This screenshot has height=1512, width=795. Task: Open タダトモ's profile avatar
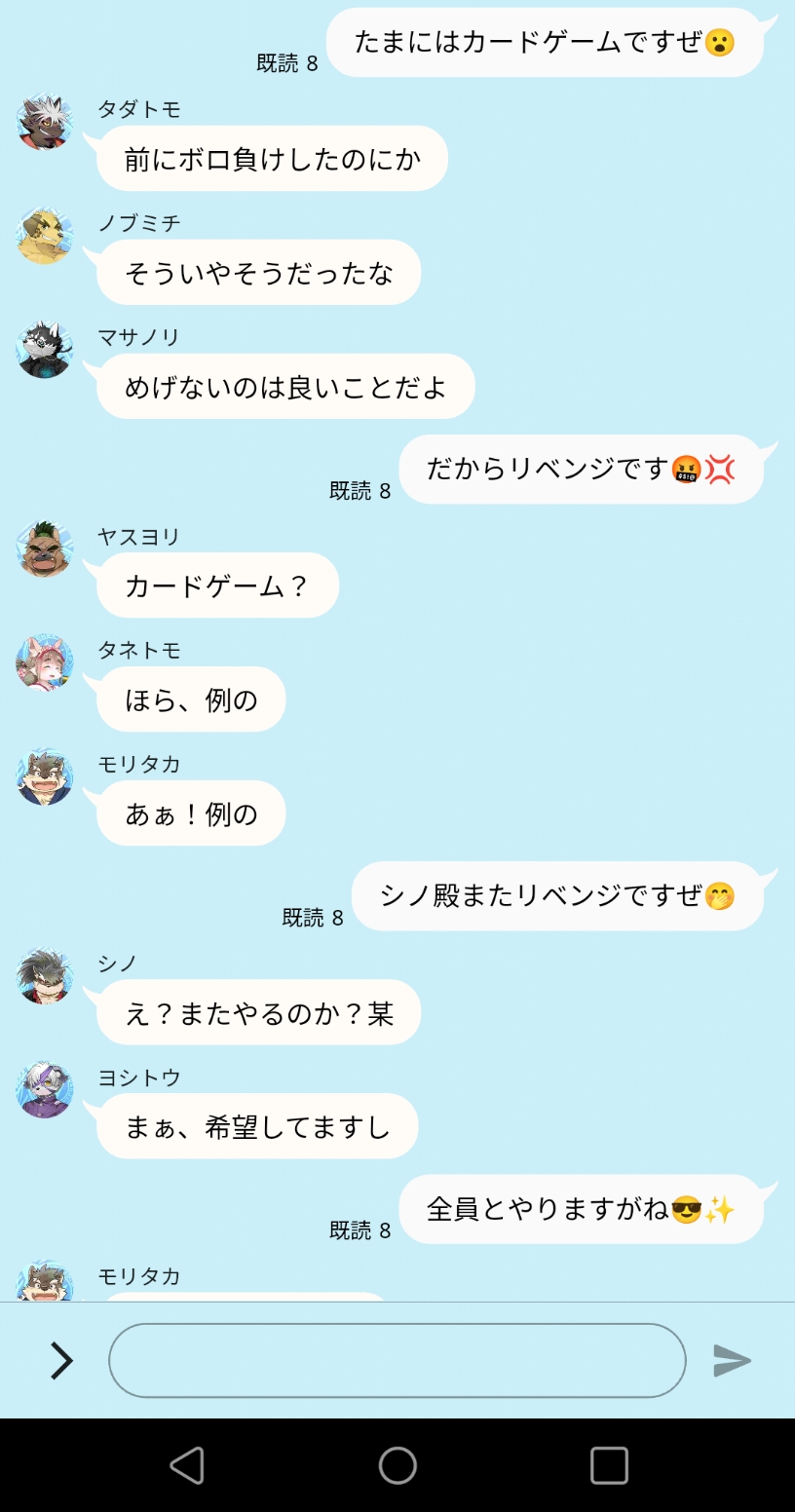(45, 123)
